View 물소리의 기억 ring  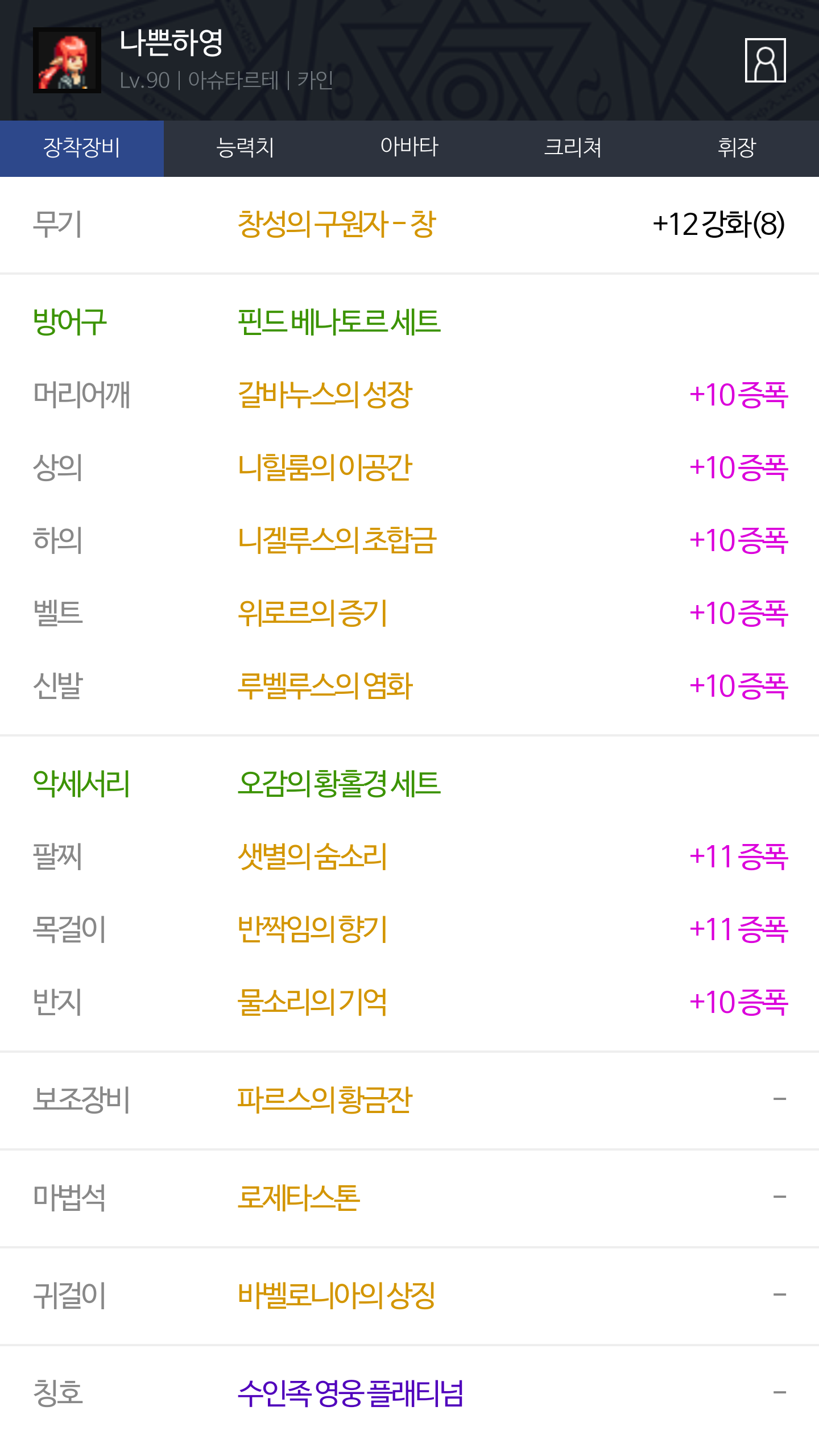(x=312, y=1002)
